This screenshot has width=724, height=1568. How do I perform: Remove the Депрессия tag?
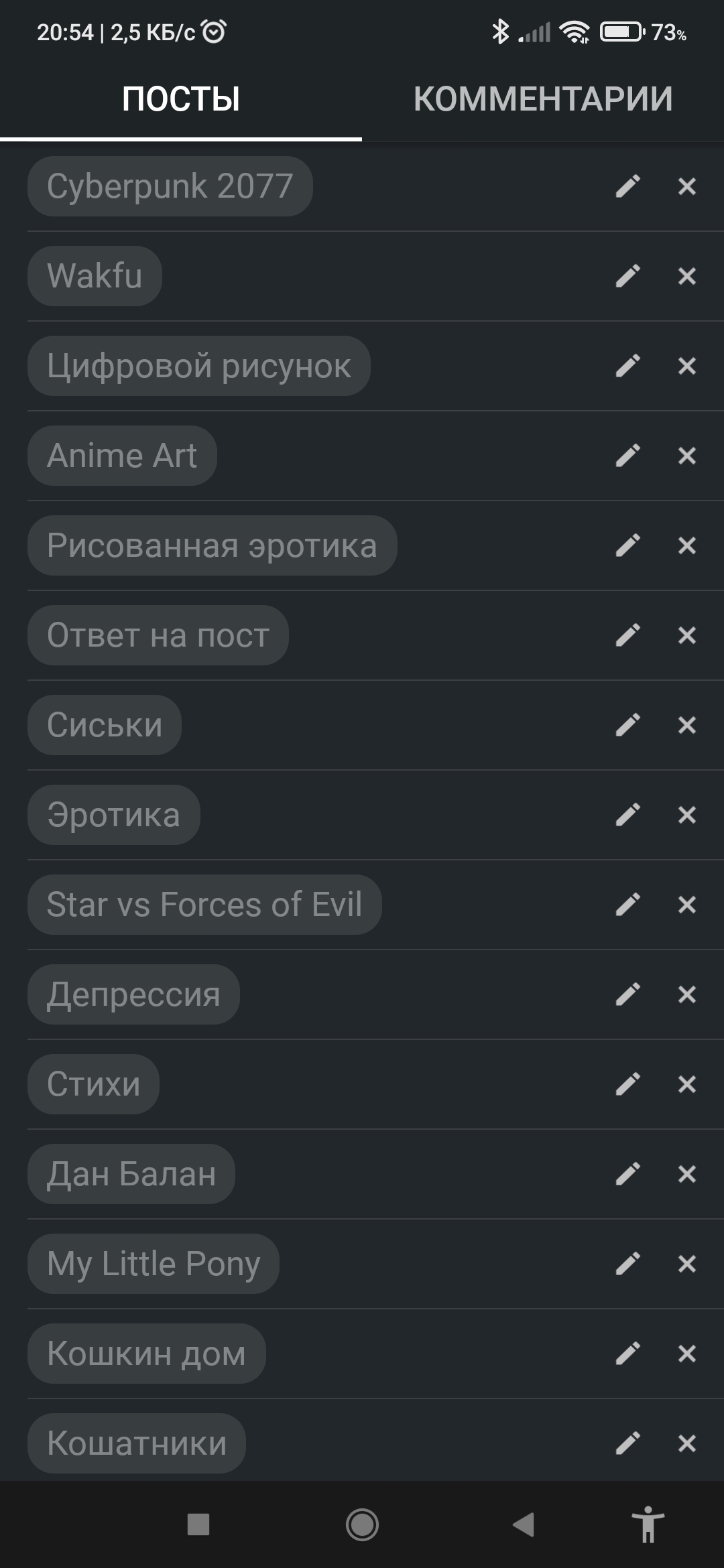click(x=687, y=994)
